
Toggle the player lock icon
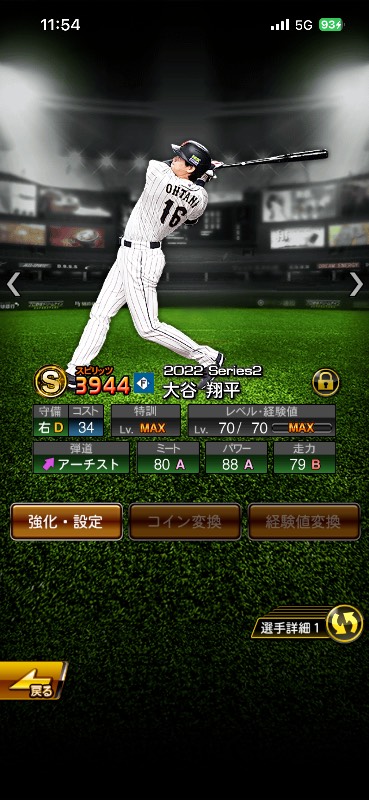[326, 382]
